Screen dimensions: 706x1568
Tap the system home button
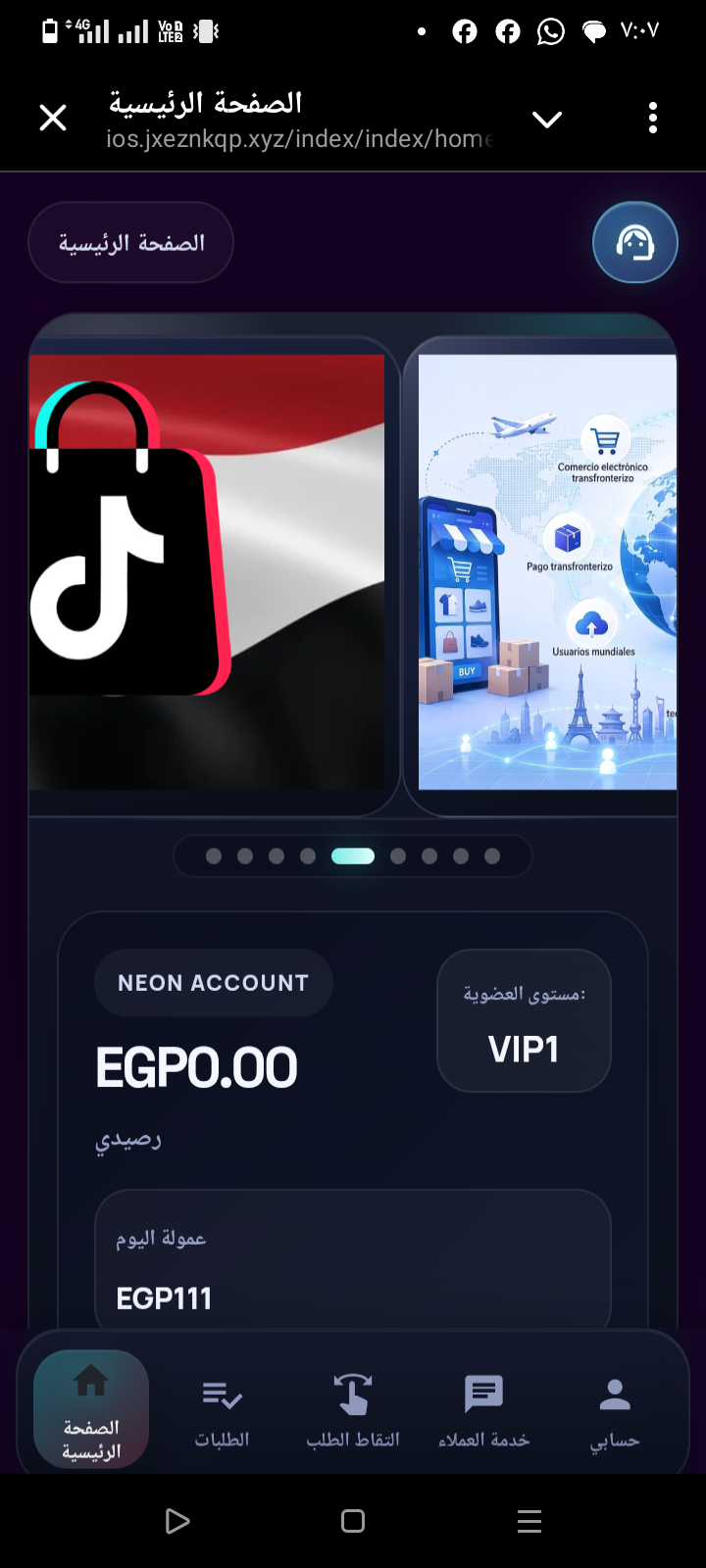pyautogui.click(x=353, y=1521)
